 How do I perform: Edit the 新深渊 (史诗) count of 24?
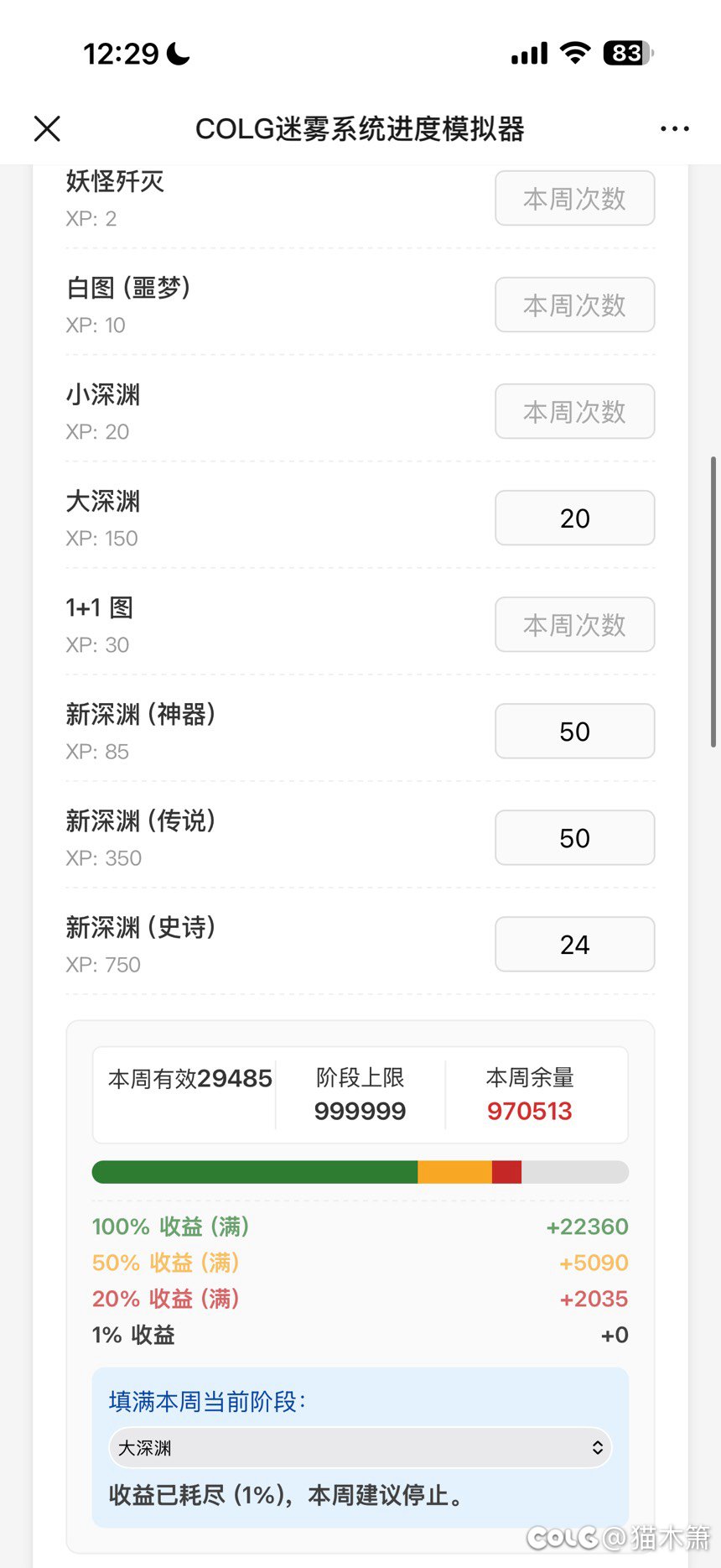[x=574, y=945]
